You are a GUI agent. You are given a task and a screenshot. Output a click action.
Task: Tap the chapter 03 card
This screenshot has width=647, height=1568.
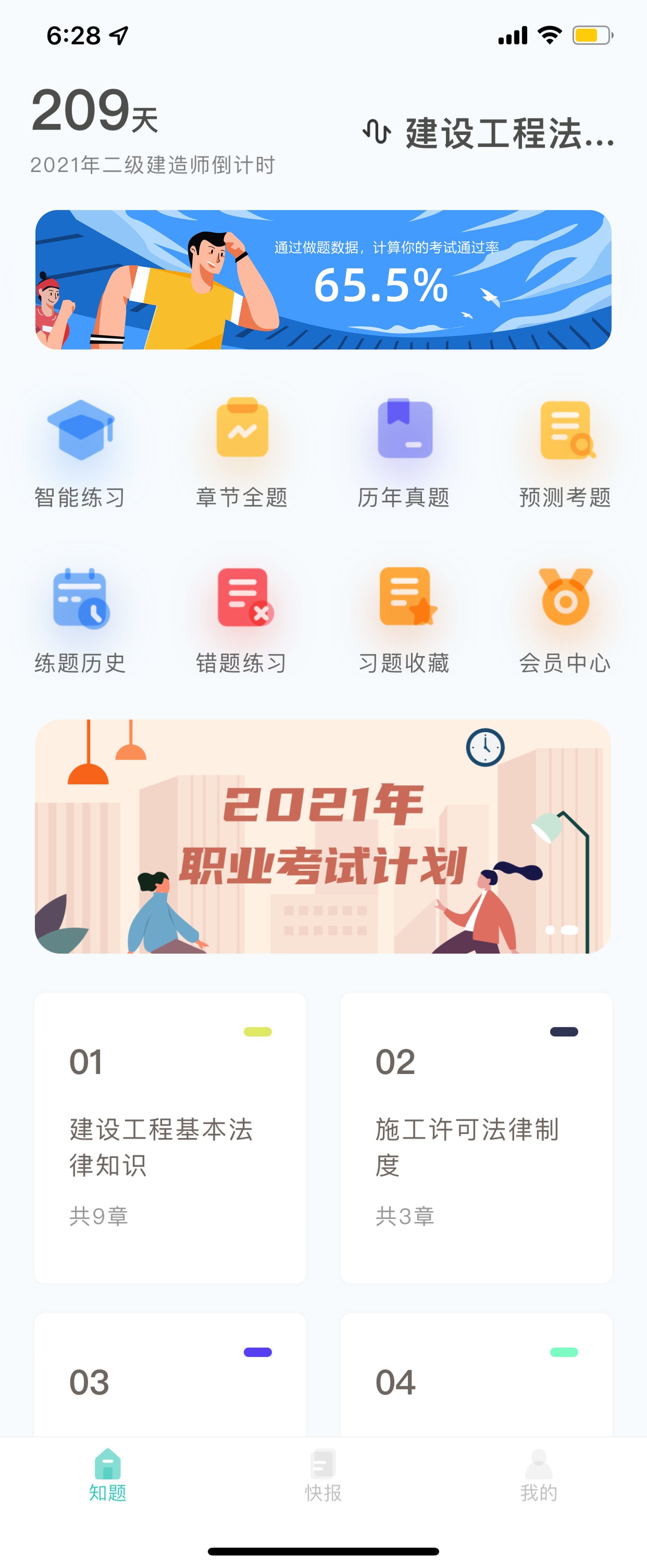coord(170,1382)
